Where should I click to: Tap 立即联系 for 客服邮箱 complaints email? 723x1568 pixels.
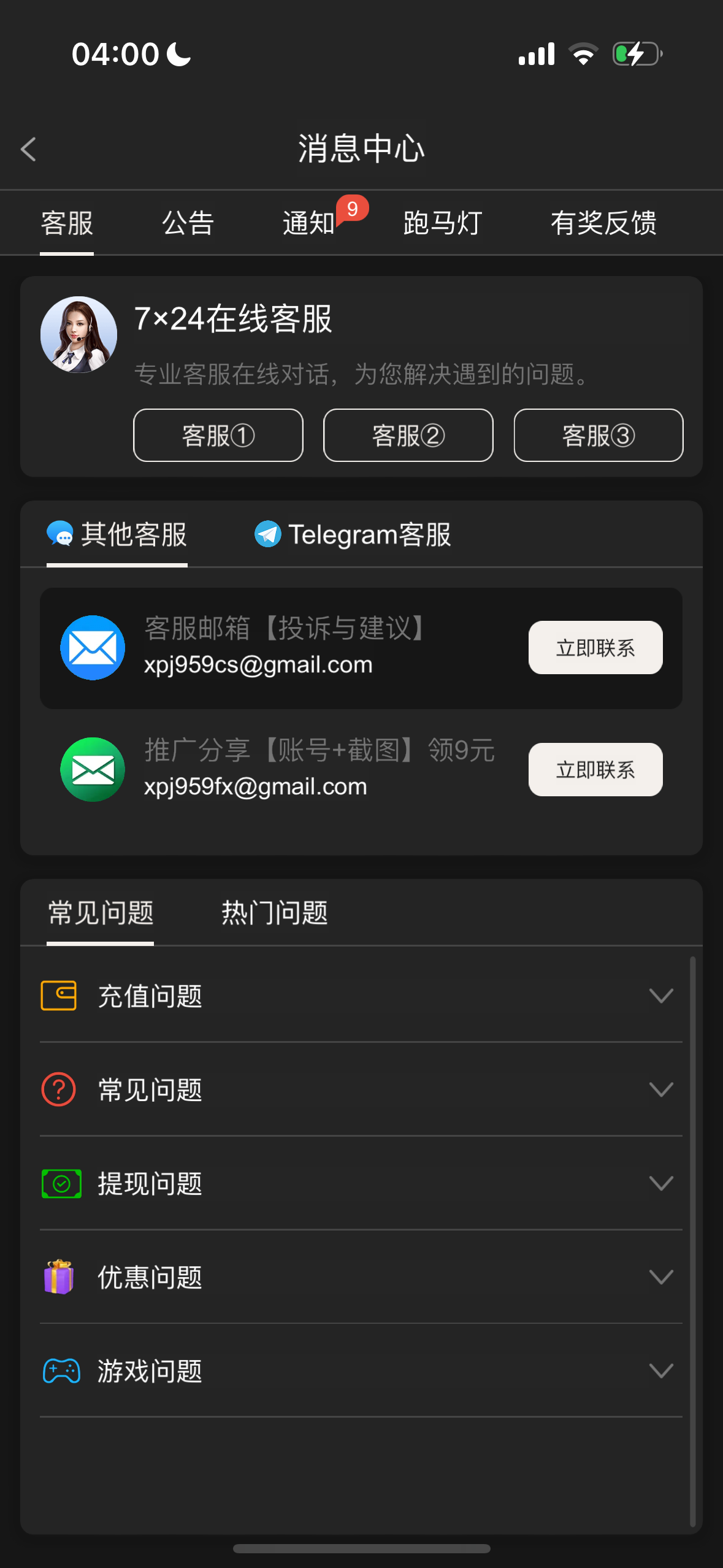(595, 648)
